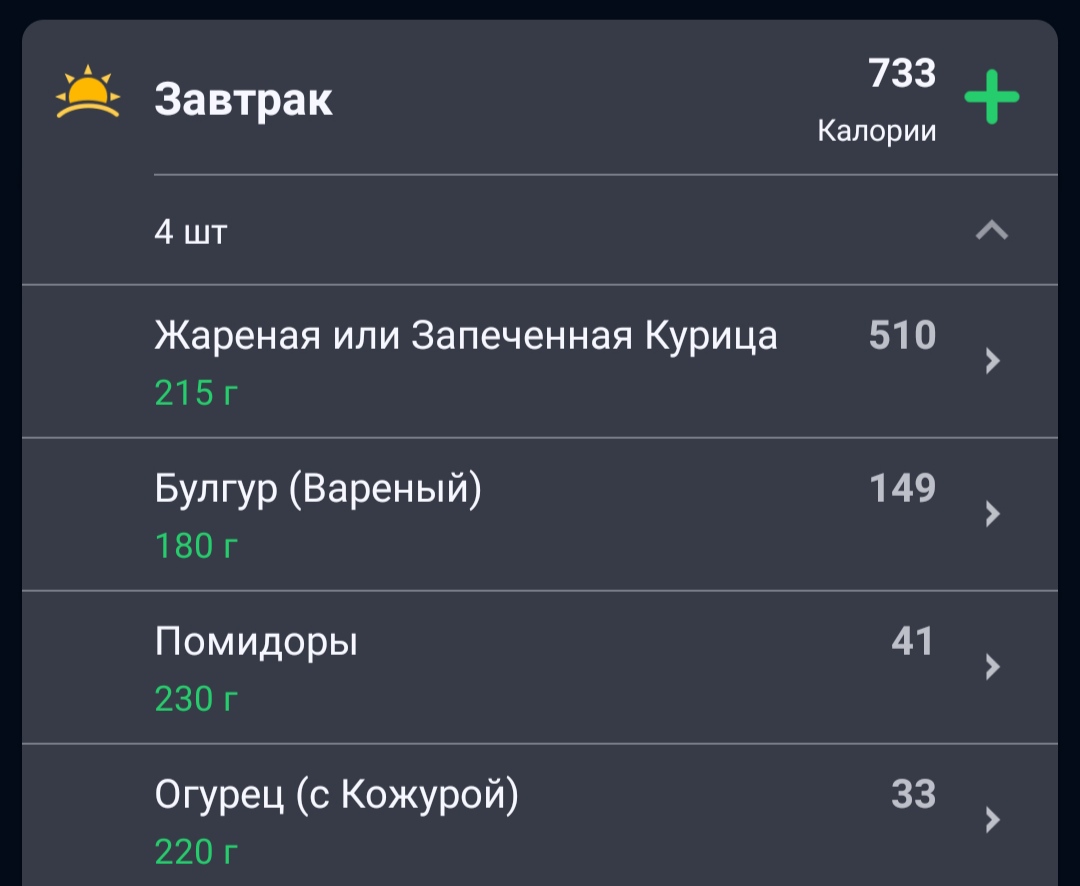Open Жареная или Запеченная Курица entry
This screenshot has width=1080, height=886.
(x=540, y=362)
